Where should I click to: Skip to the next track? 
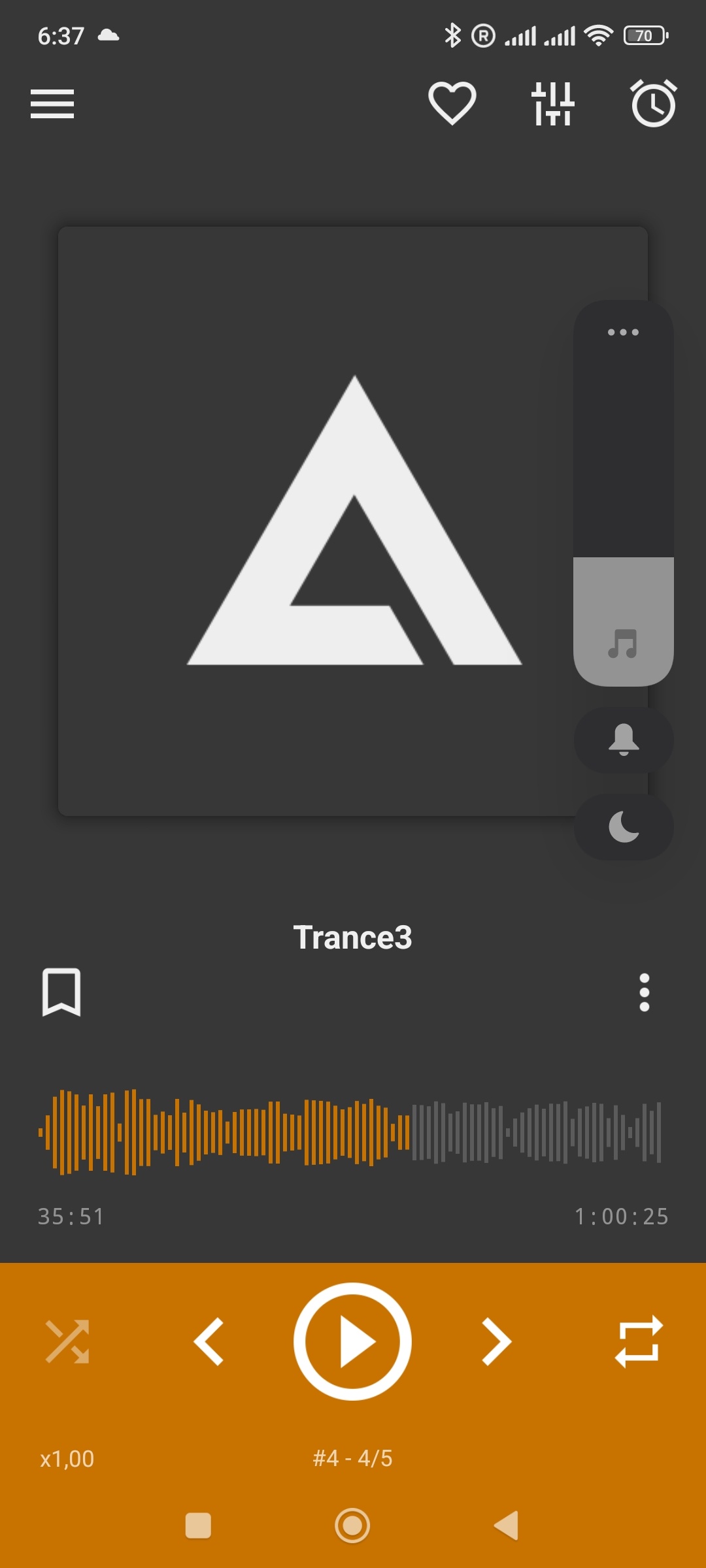click(x=496, y=1341)
